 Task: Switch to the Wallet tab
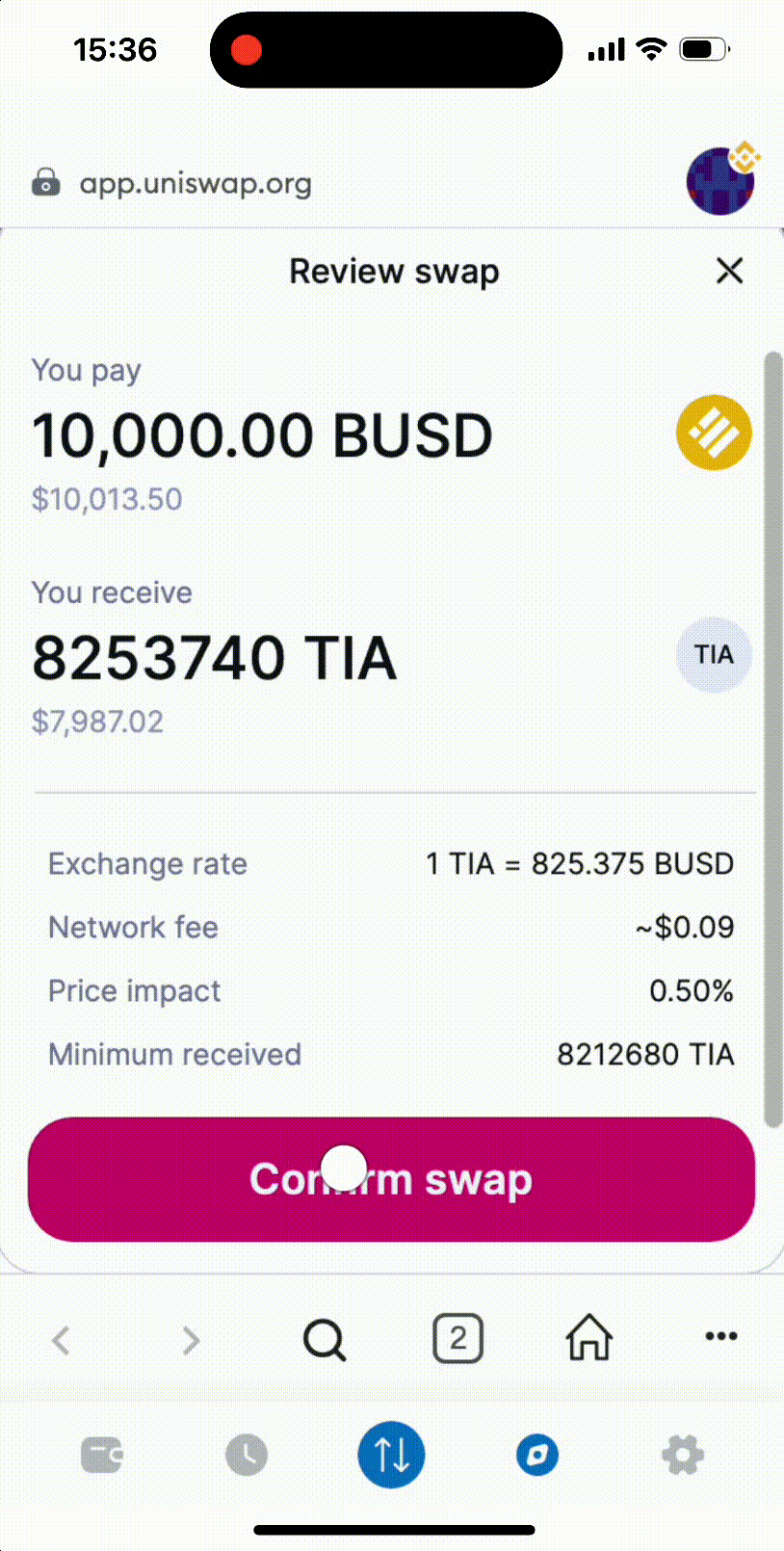(x=102, y=1455)
